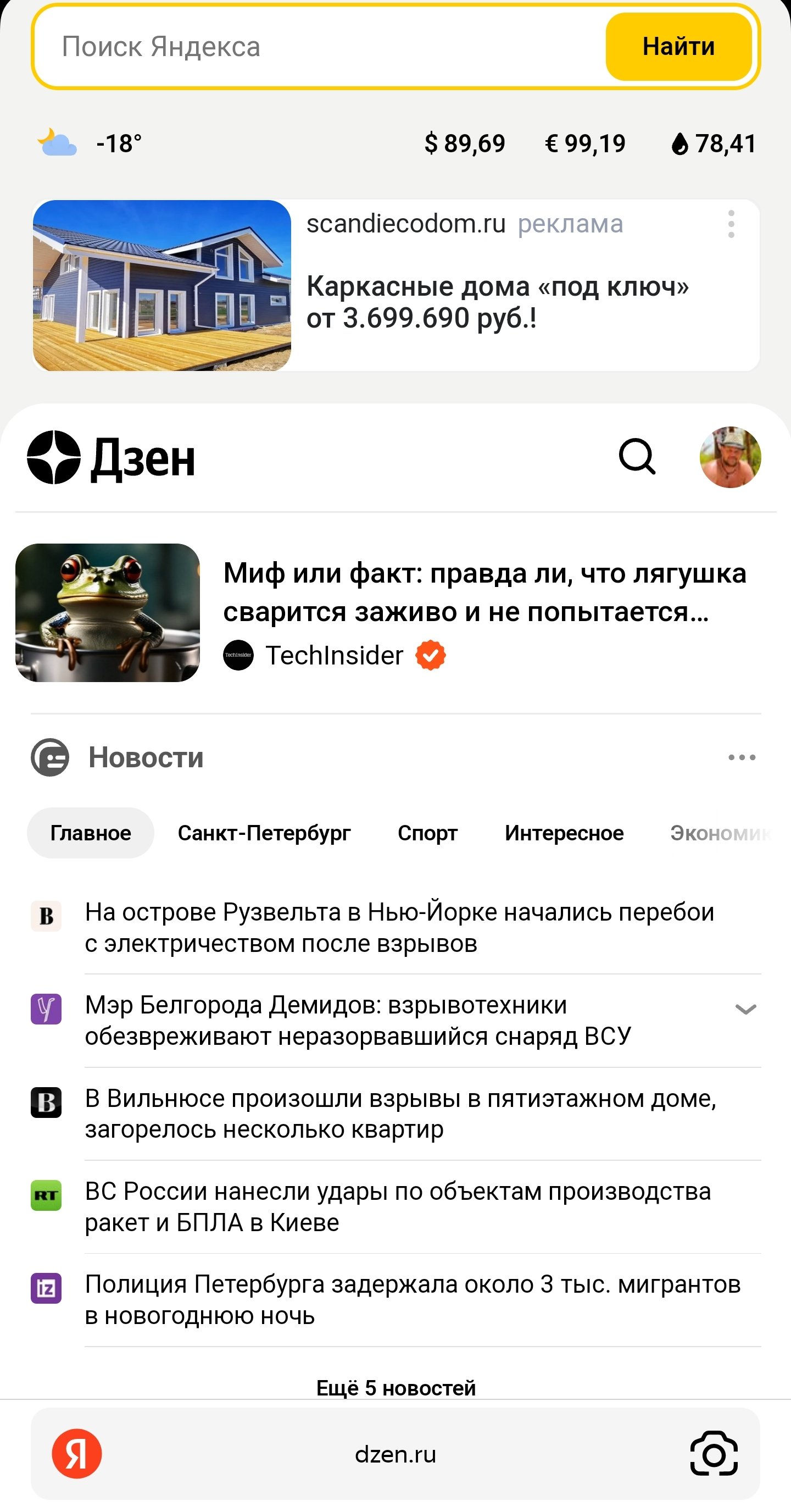Open your profile avatar in Dzen
Image resolution: width=791 pixels, height=1512 pixels.
point(729,458)
